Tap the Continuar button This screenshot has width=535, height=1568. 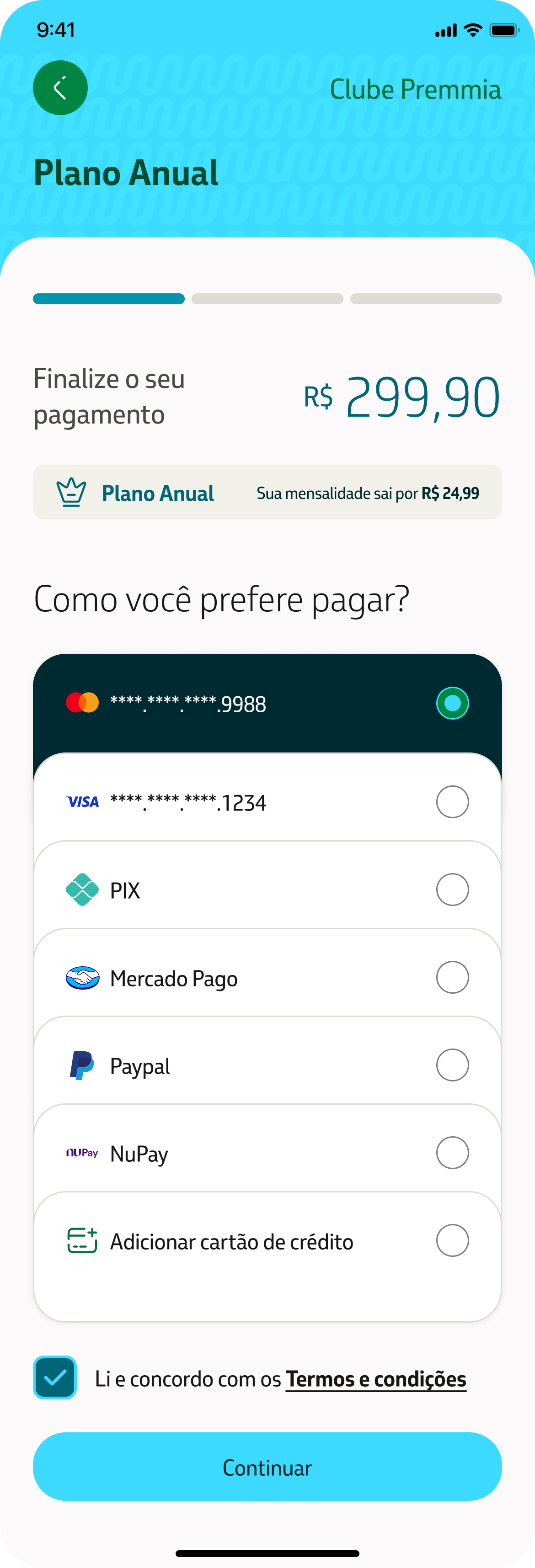[267, 1467]
